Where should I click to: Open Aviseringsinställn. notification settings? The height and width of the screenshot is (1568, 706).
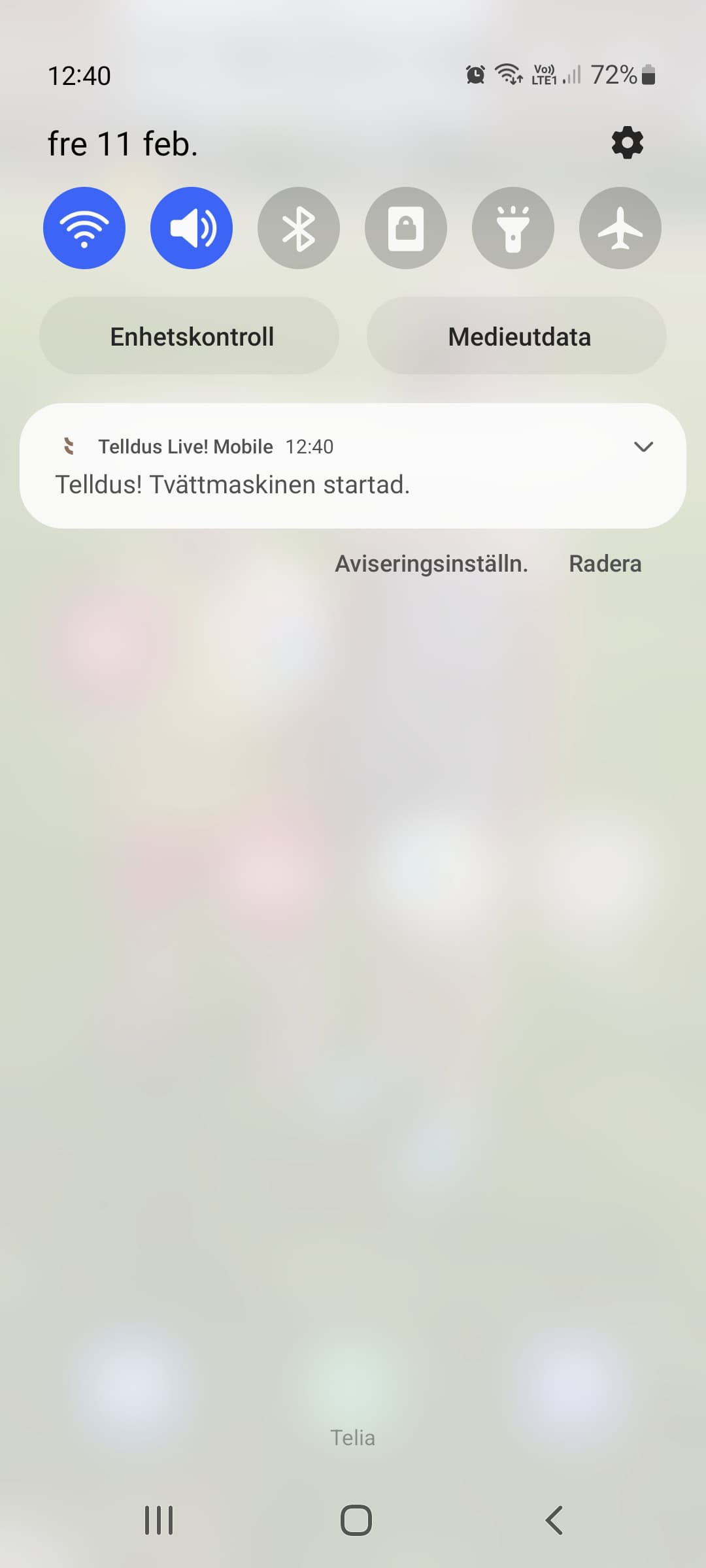coord(431,563)
